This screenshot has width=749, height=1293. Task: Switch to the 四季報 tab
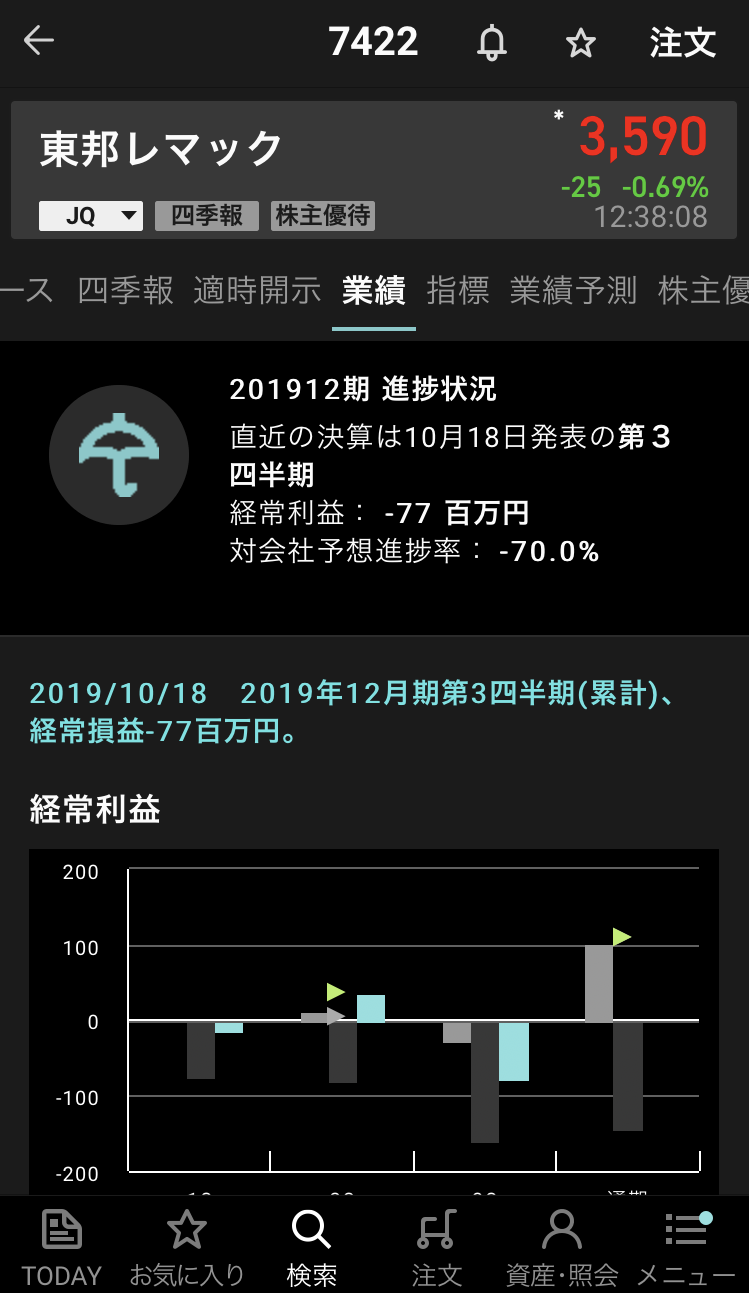pos(126,291)
